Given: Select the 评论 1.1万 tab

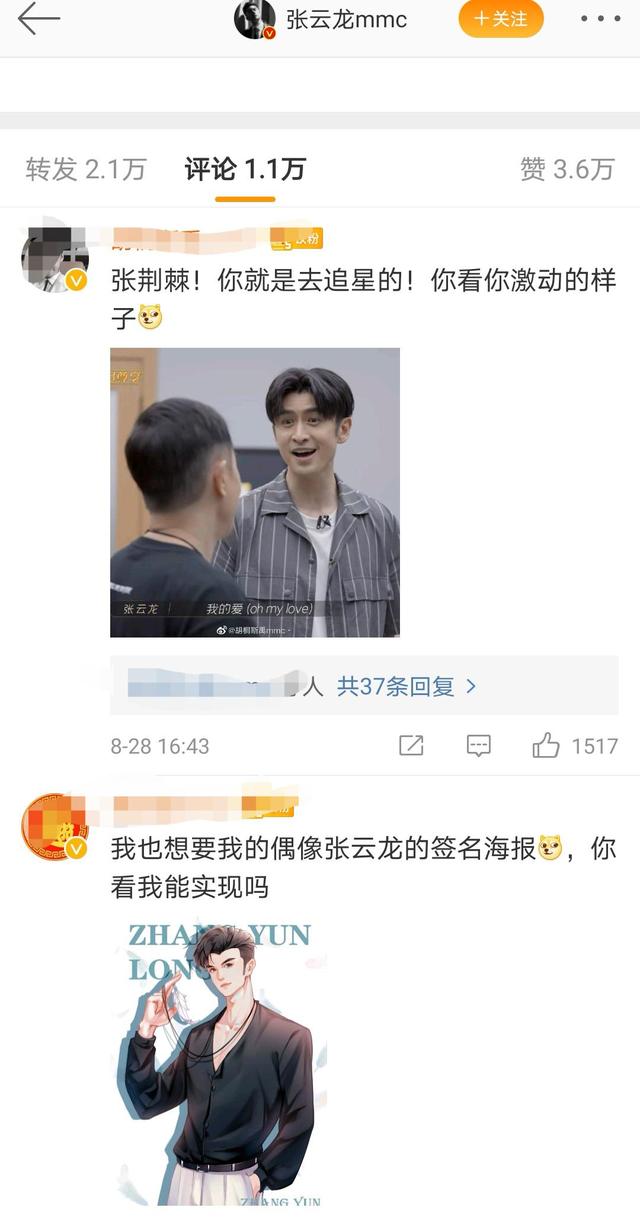Looking at the screenshot, I should [x=245, y=169].
